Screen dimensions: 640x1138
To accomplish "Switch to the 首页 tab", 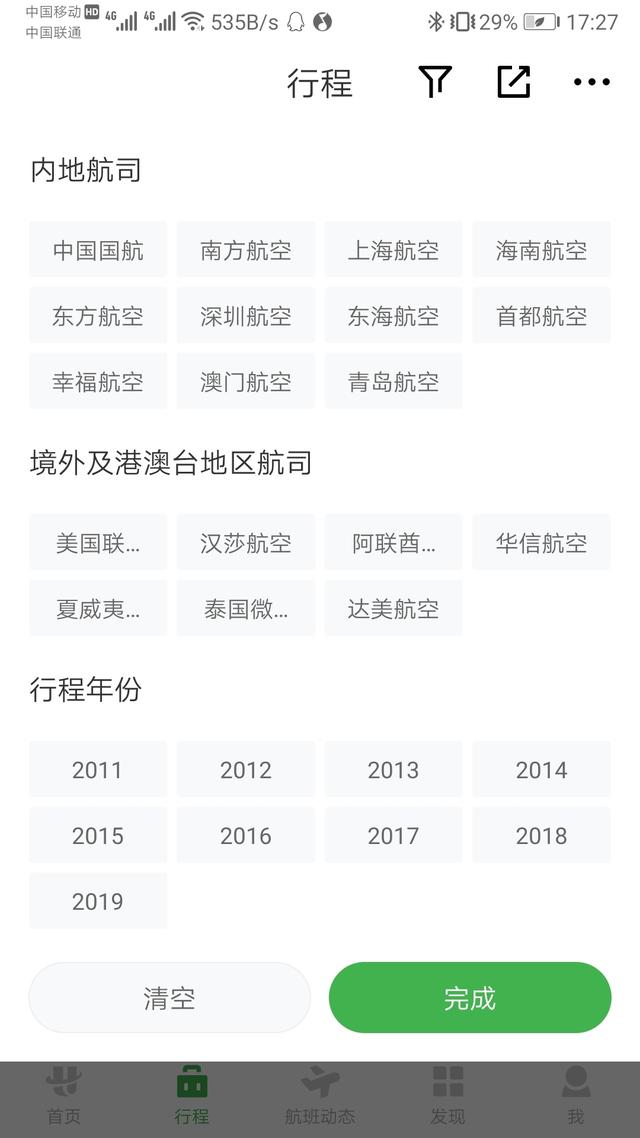I will 64,1097.
